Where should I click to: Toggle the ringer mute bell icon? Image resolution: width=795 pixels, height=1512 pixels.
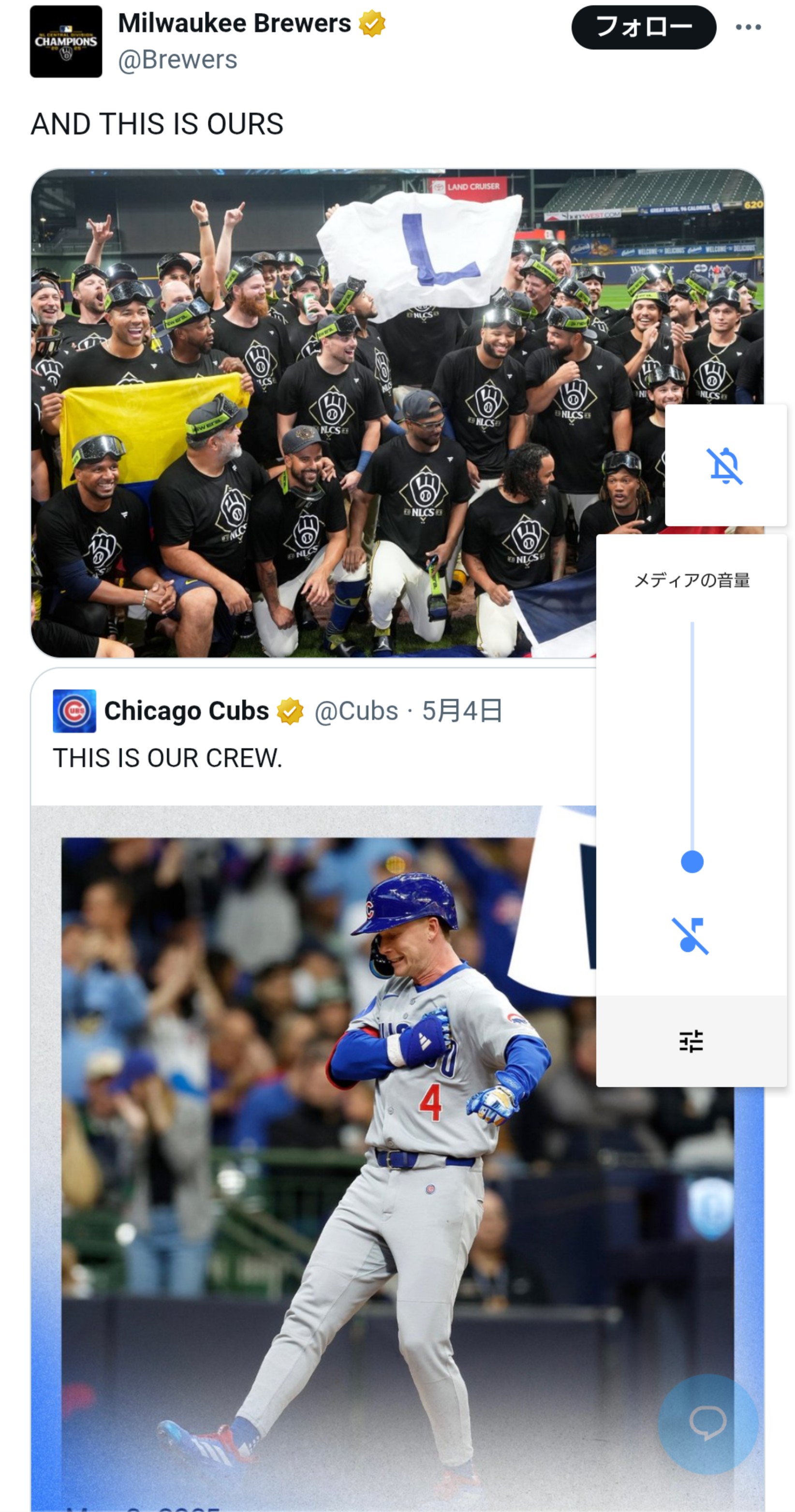click(725, 465)
